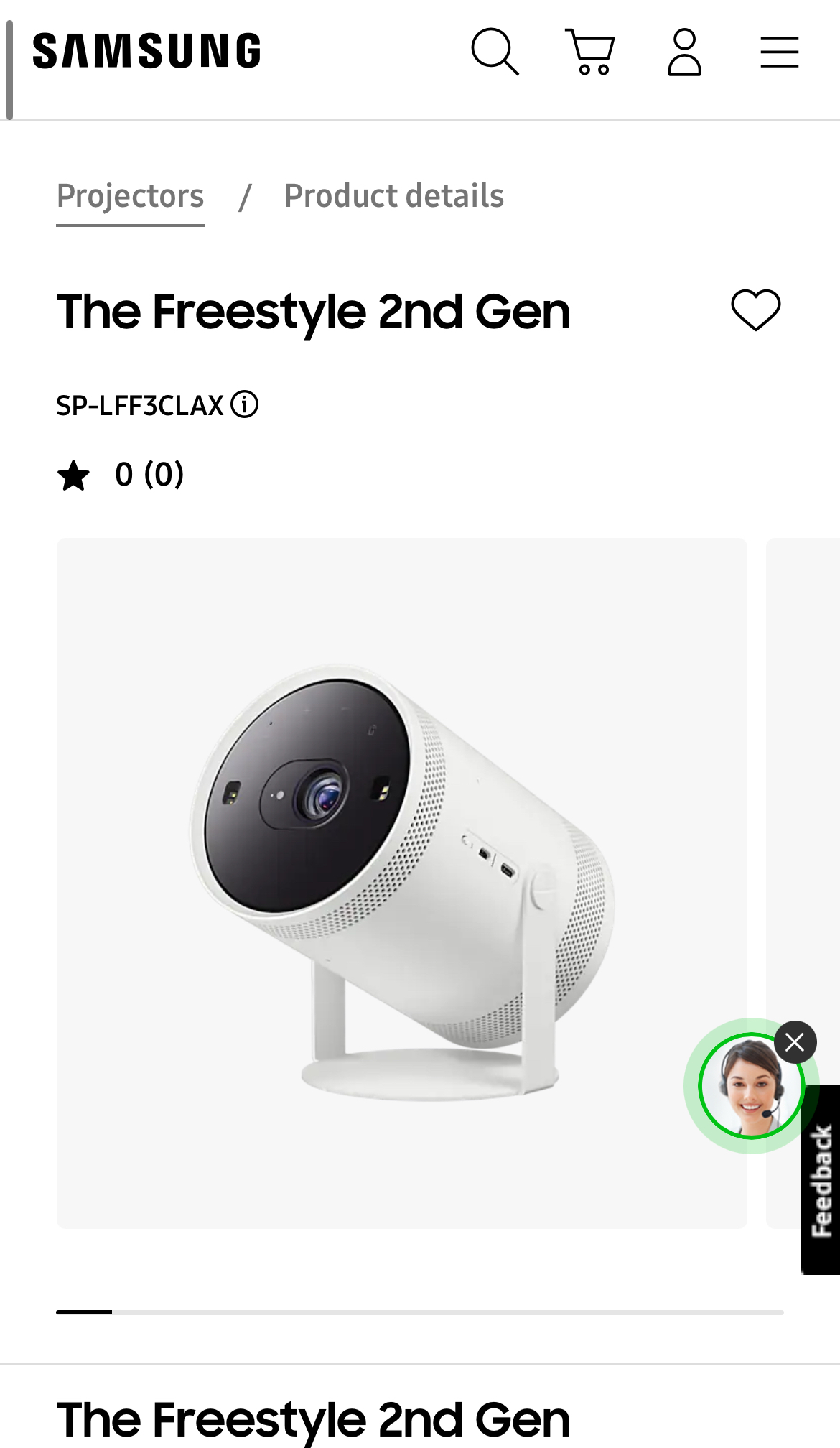Tap the info icon next to SP-LFF3CLAX

tap(244, 404)
